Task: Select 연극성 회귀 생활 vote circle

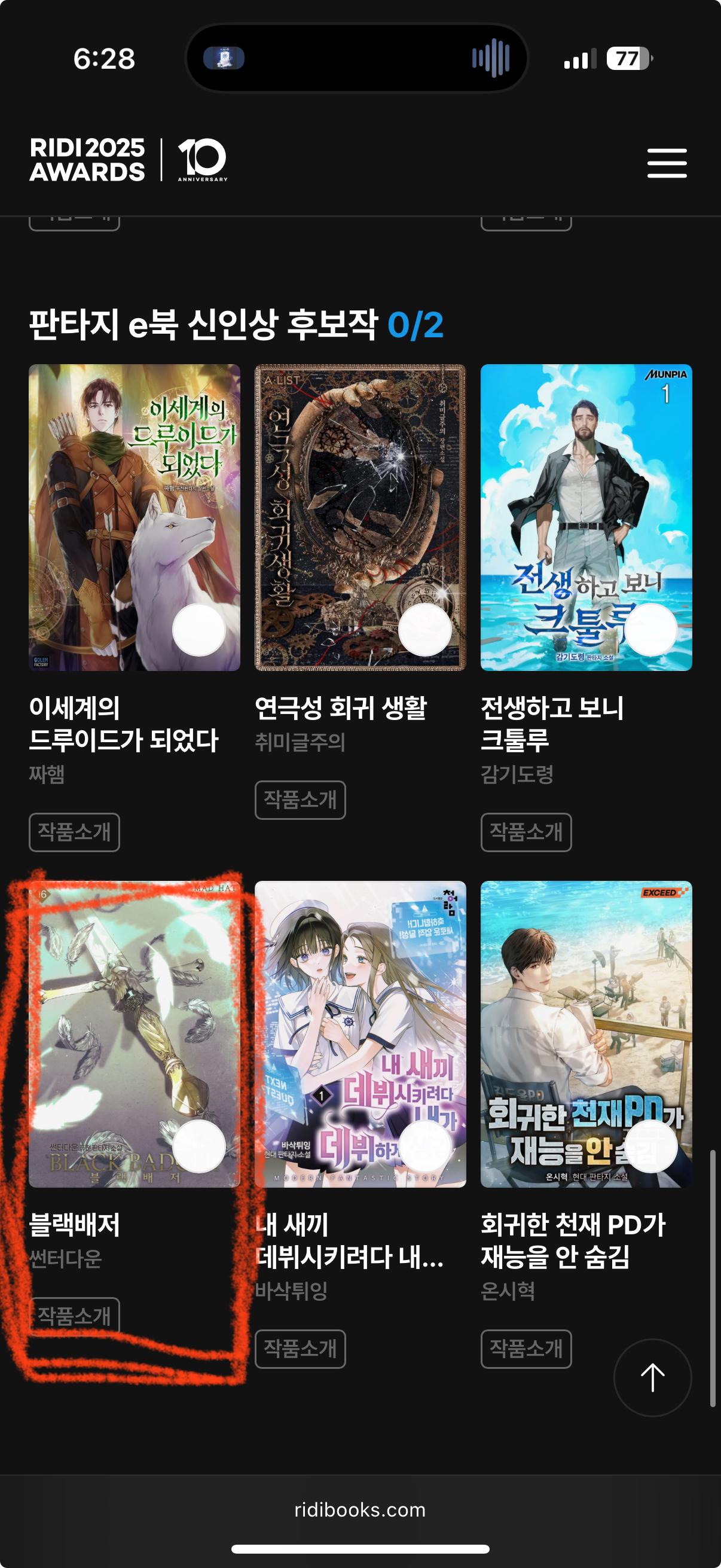Action: pyautogui.click(x=424, y=630)
